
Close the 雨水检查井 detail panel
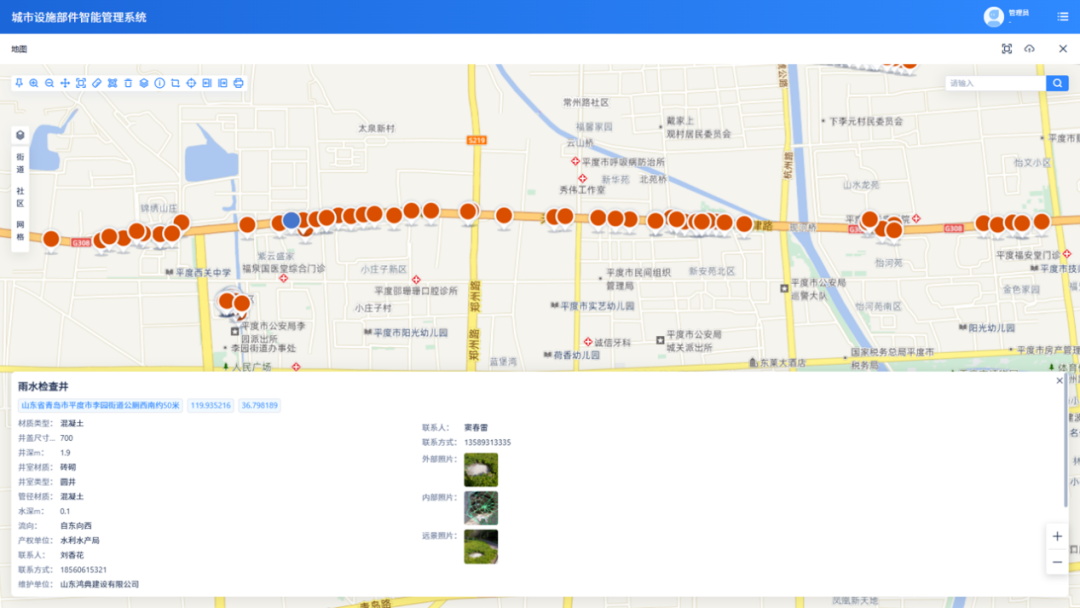[1060, 381]
